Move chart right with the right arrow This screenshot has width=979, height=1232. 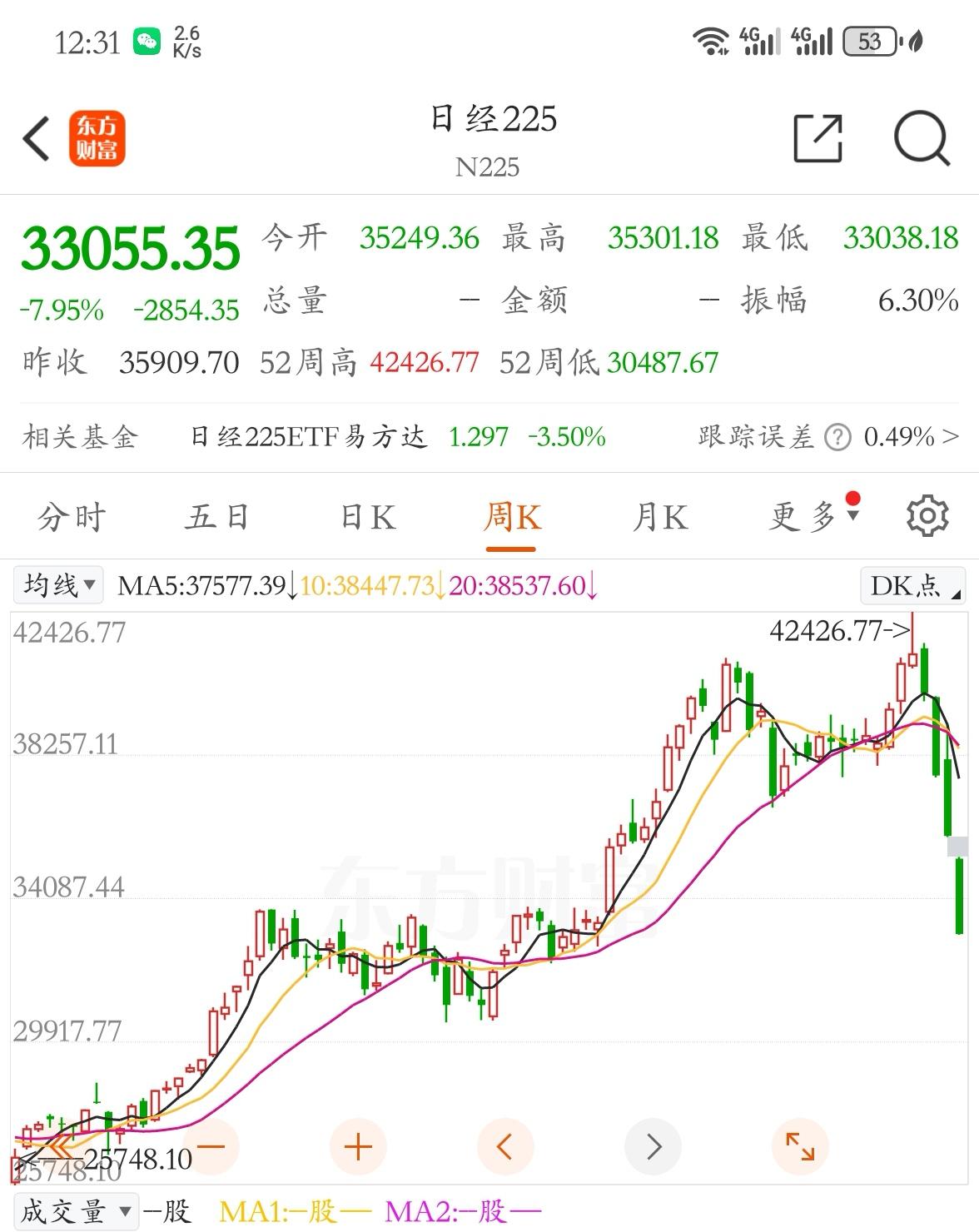(x=653, y=1146)
